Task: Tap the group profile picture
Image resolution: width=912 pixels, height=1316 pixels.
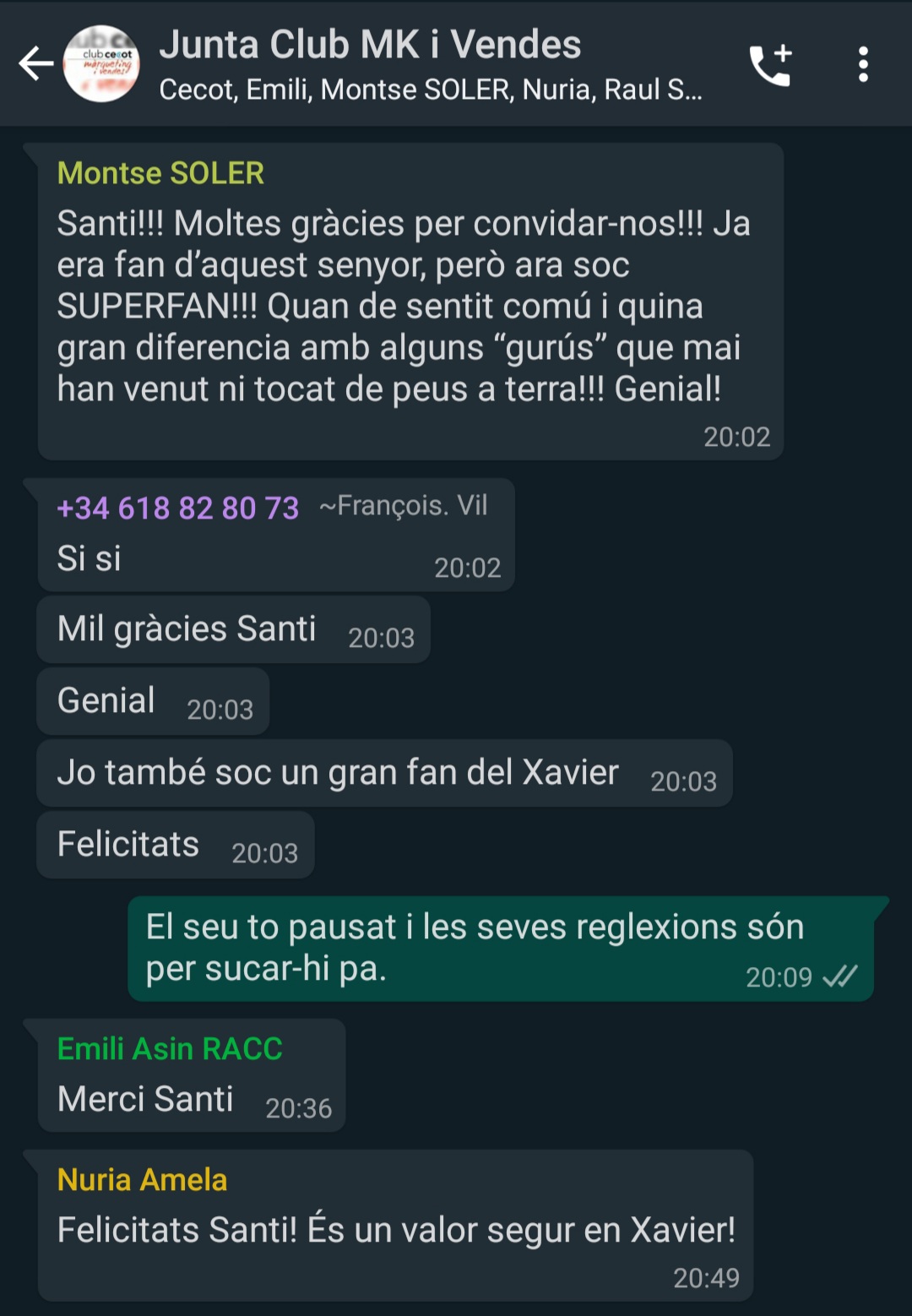Action: click(102, 64)
